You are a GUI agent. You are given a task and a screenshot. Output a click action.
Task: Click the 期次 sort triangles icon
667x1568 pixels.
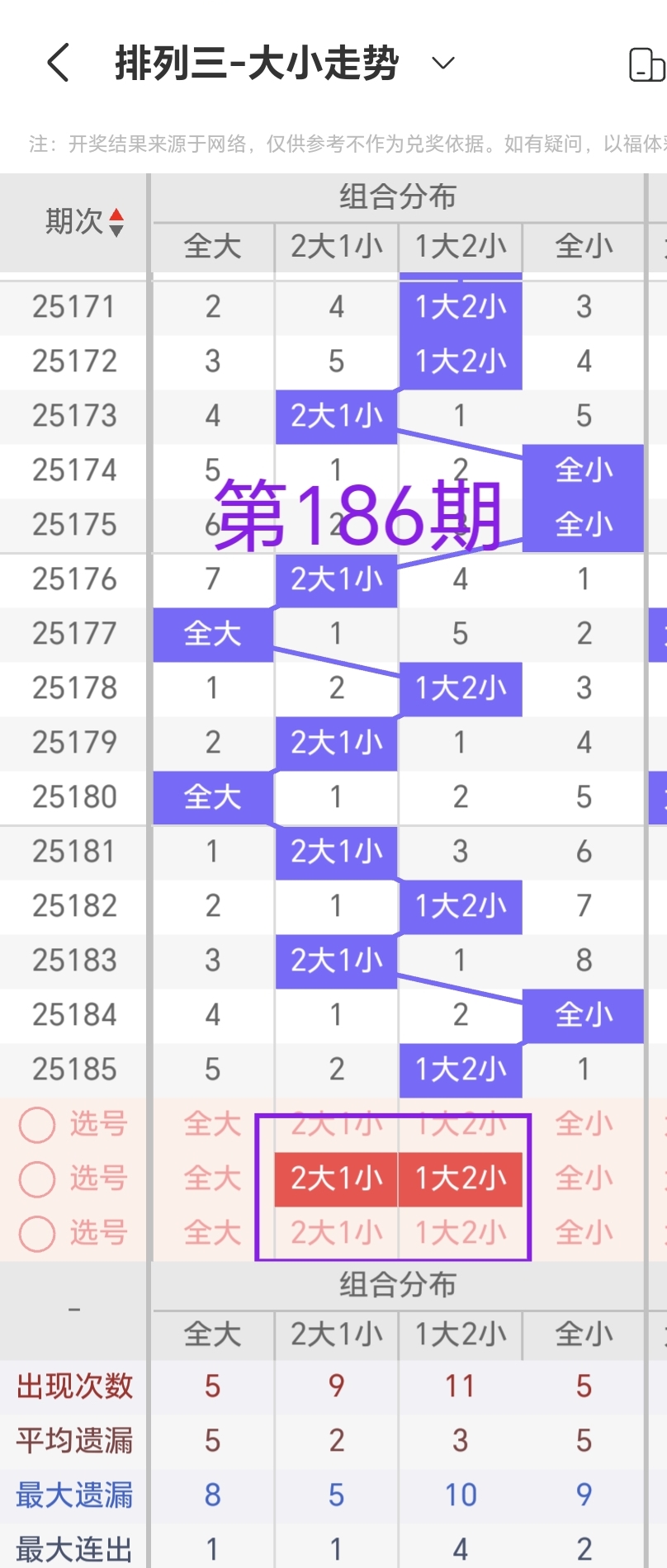coord(118,221)
